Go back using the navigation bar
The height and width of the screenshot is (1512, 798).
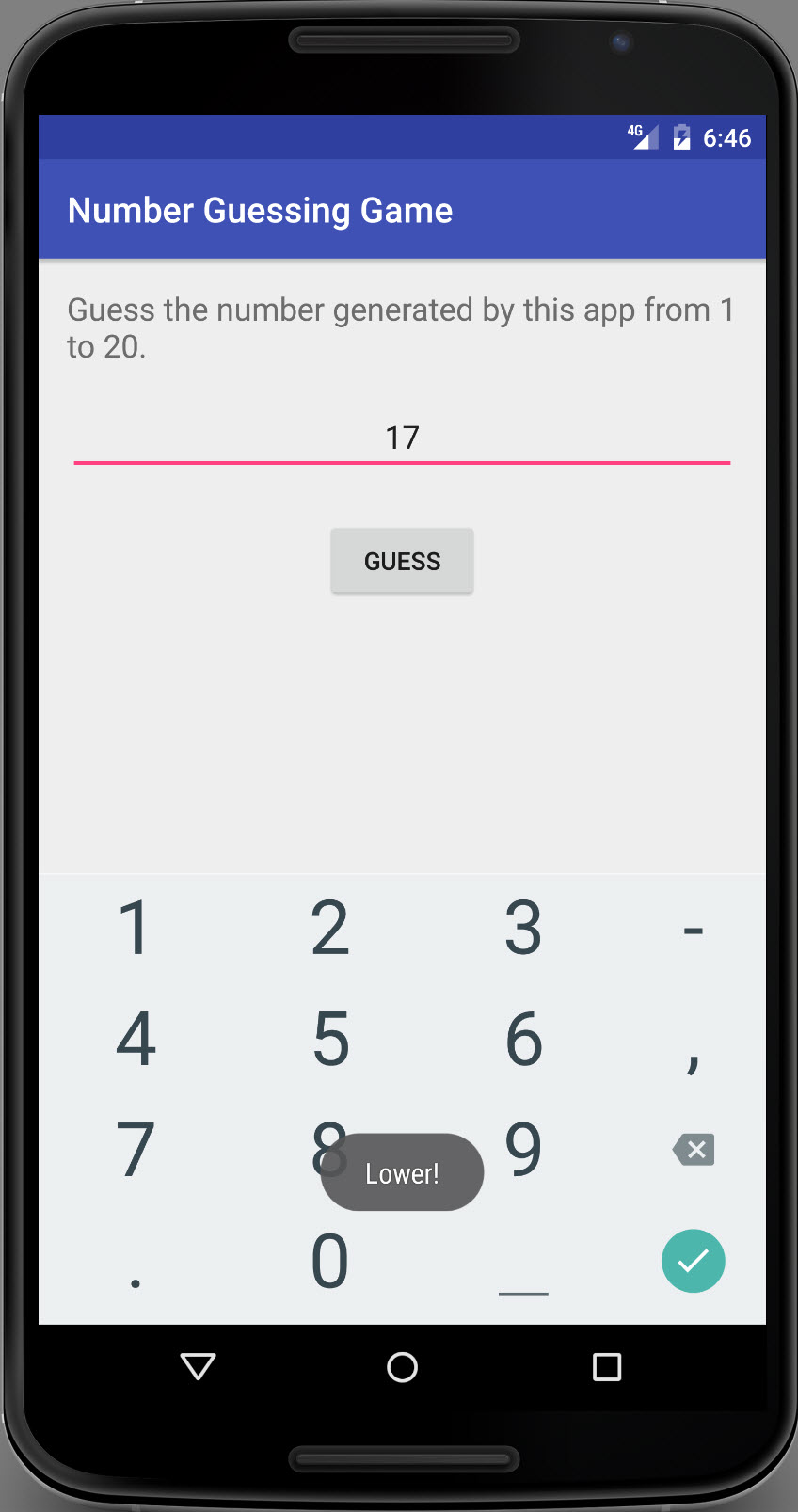[x=199, y=1366]
